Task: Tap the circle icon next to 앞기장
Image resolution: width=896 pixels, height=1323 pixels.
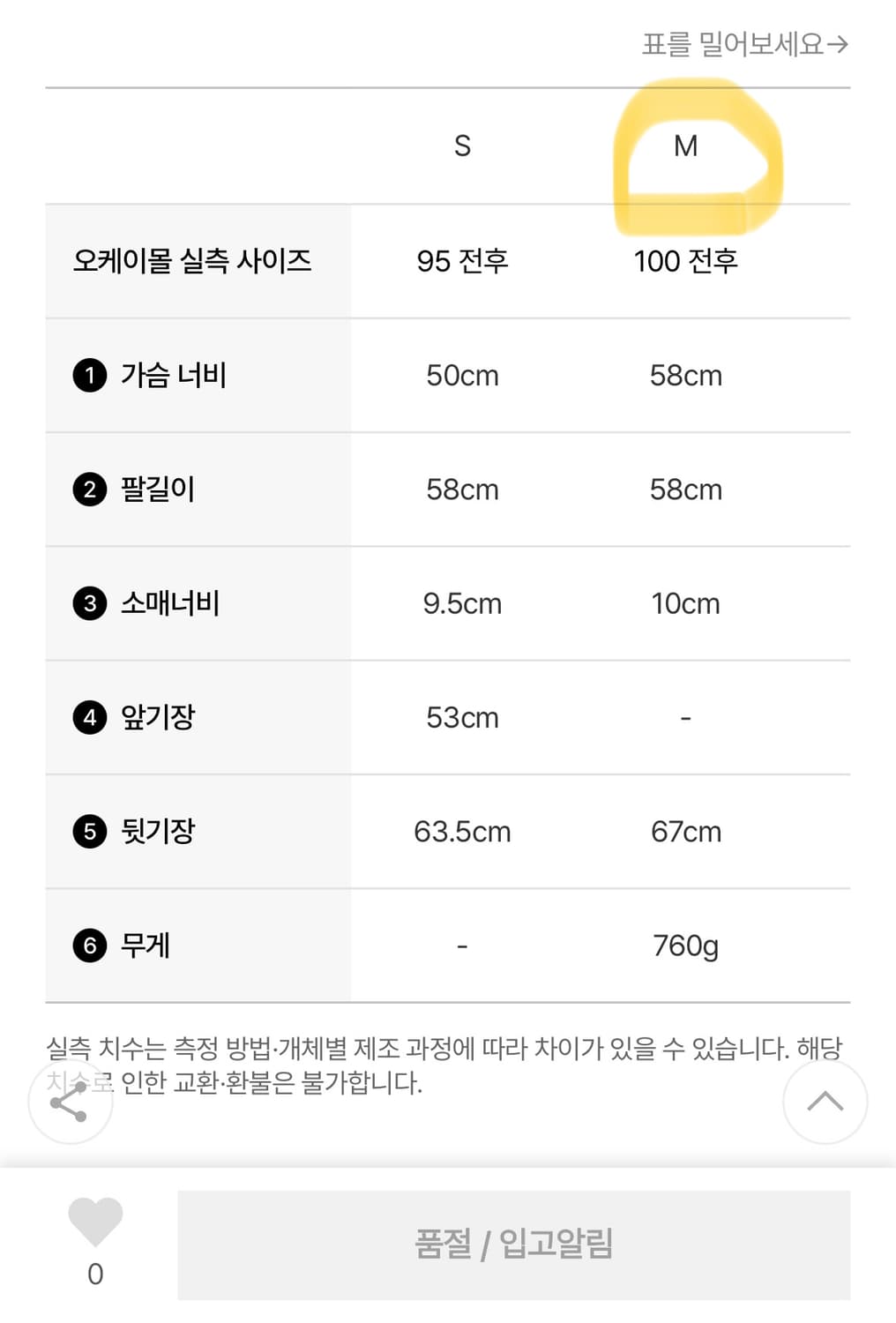Action: pyautogui.click(x=89, y=717)
